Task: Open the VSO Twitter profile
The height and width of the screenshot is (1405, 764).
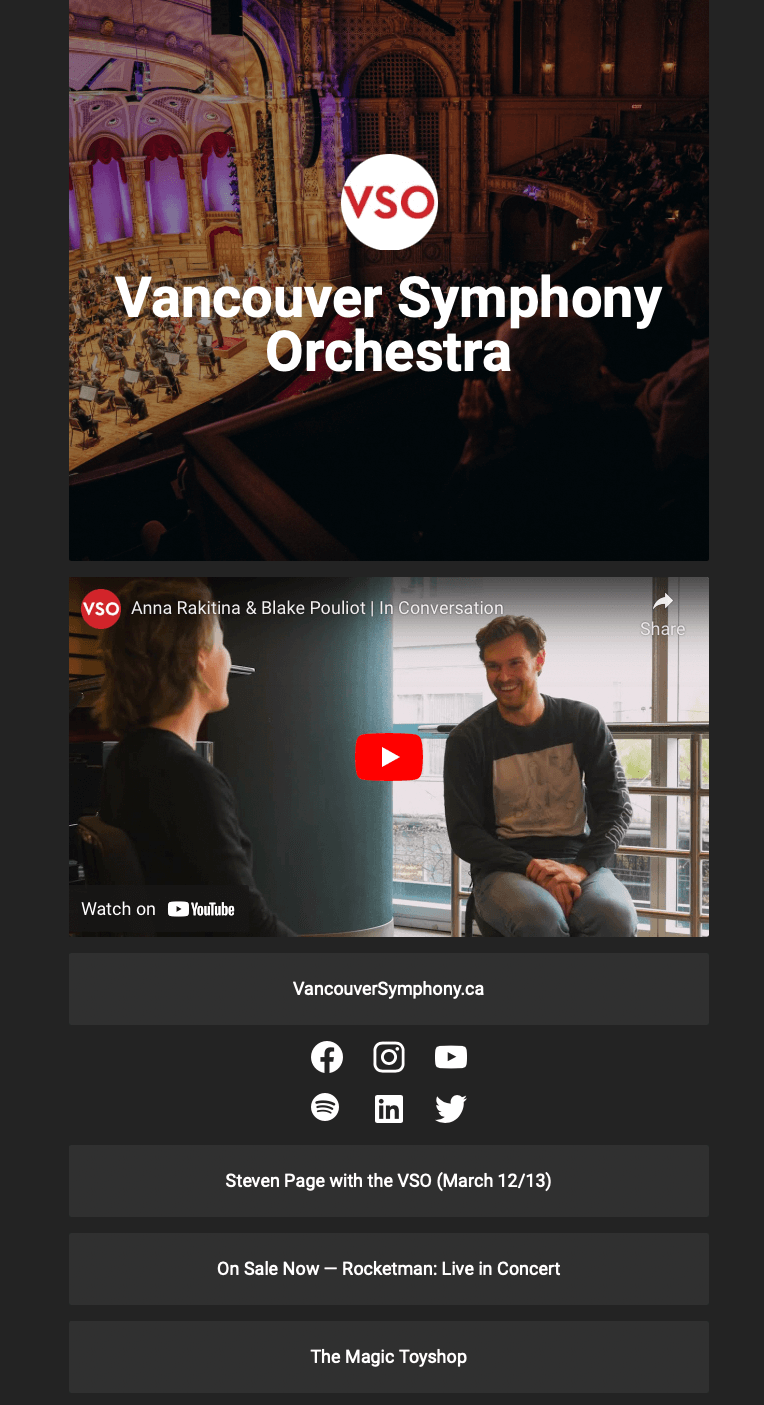Action: tap(451, 1108)
